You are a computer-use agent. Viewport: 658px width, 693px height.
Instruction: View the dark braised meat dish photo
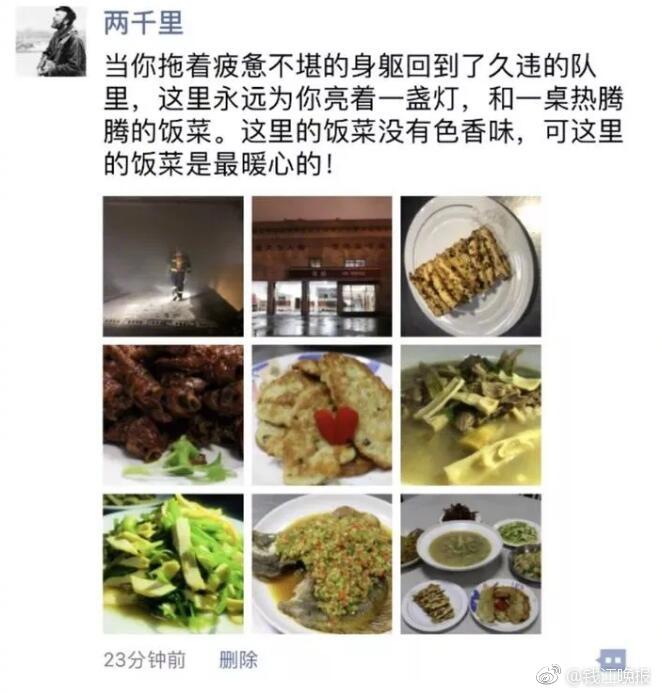173,414
